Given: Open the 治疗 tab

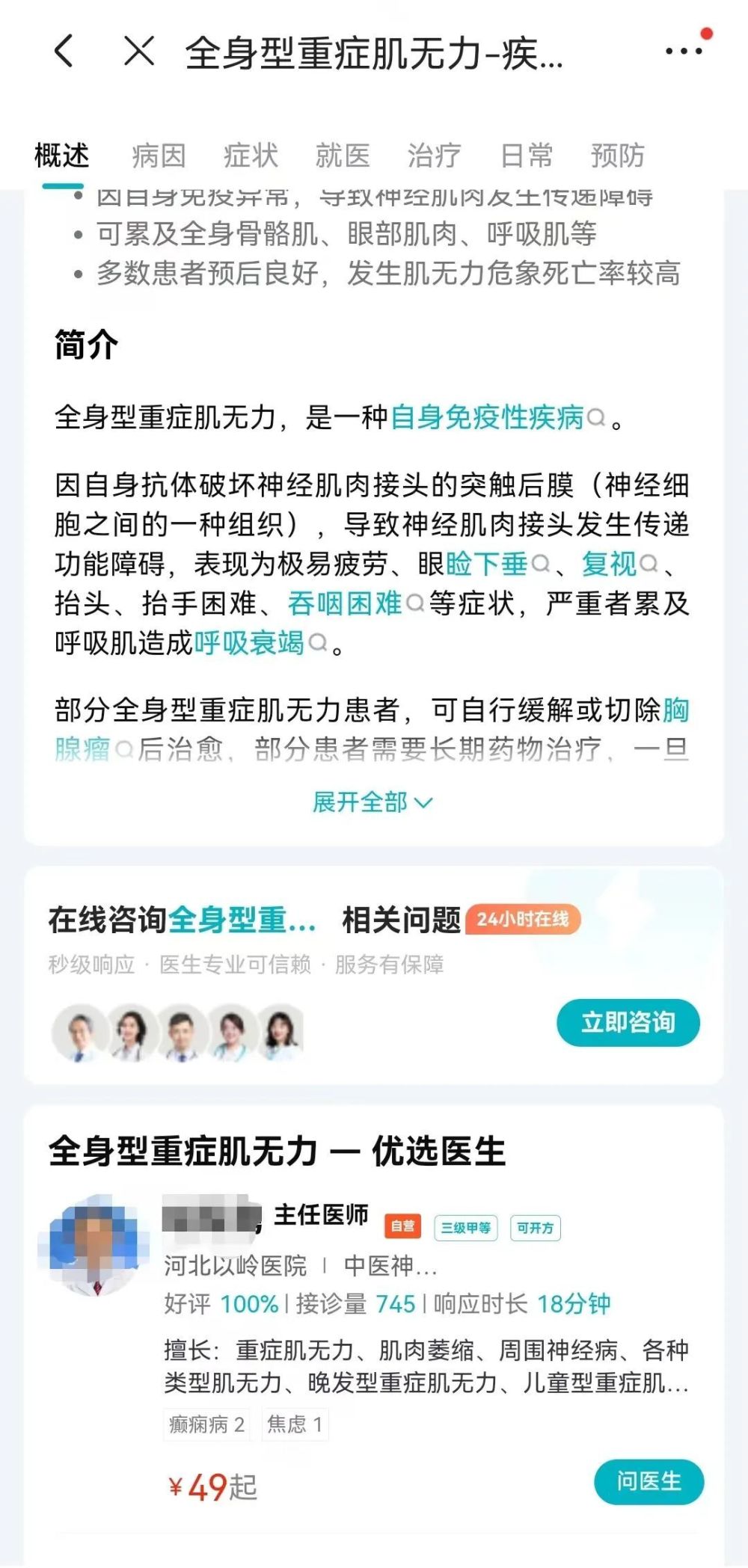Looking at the screenshot, I should click(x=434, y=156).
